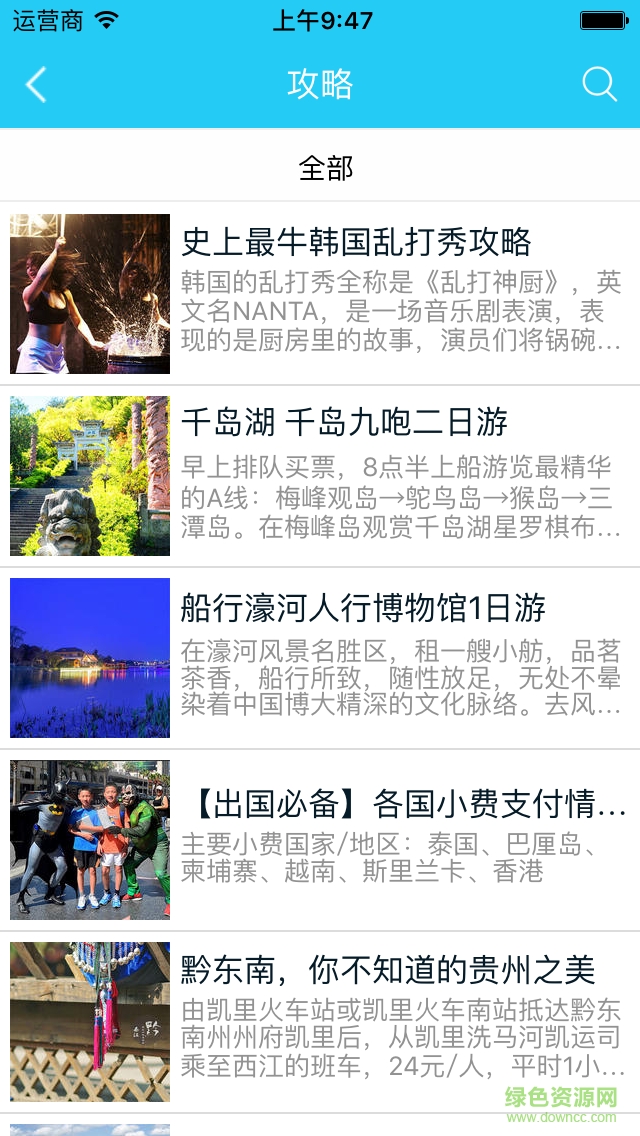Open the 史上最牛韩国乱打秀攻略 article
The image size is (640, 1136).
pyautogui.click(x=356, y=242)
